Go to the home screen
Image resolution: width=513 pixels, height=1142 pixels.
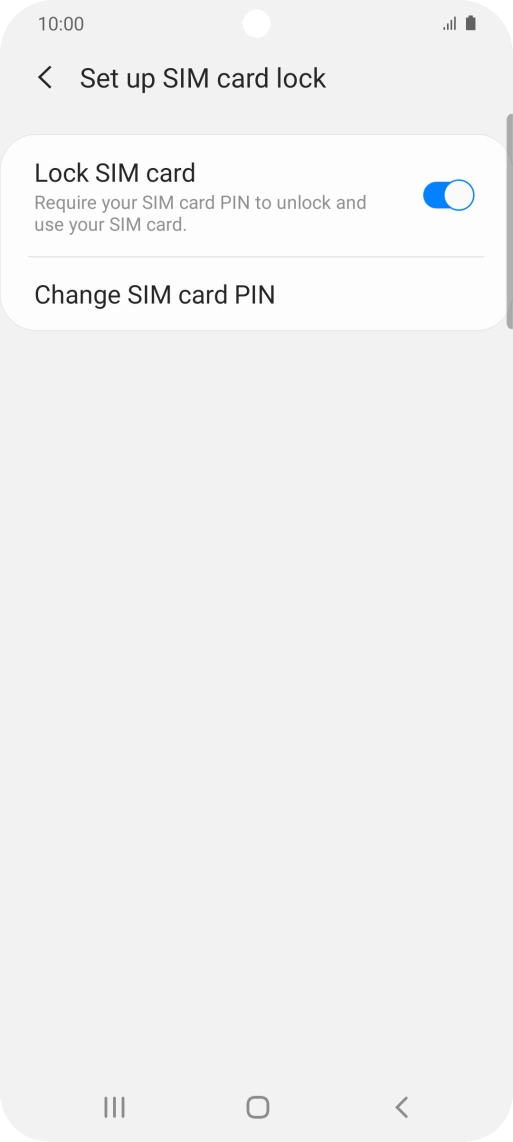click(x=257, y=1107)
